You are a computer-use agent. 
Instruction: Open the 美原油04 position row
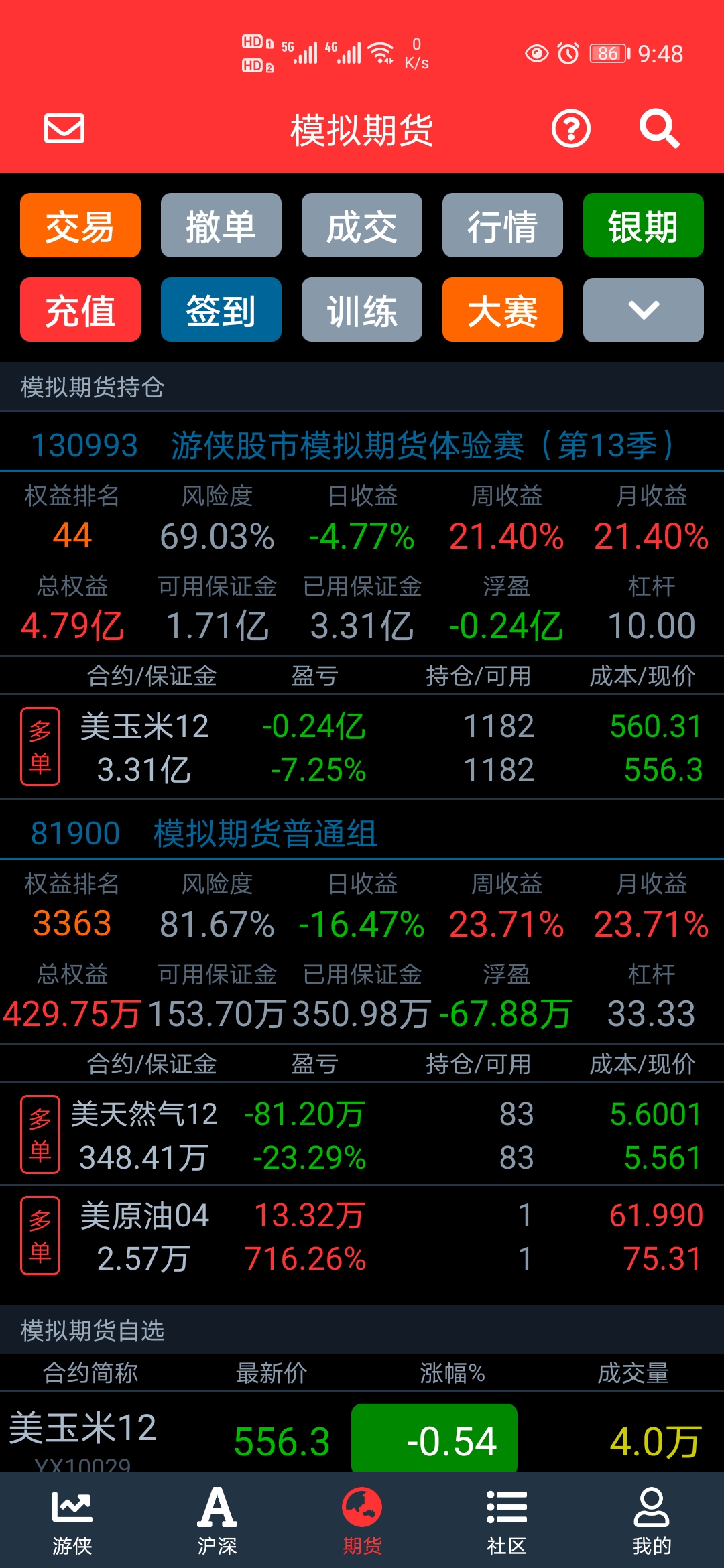[x=362, y=1236]
